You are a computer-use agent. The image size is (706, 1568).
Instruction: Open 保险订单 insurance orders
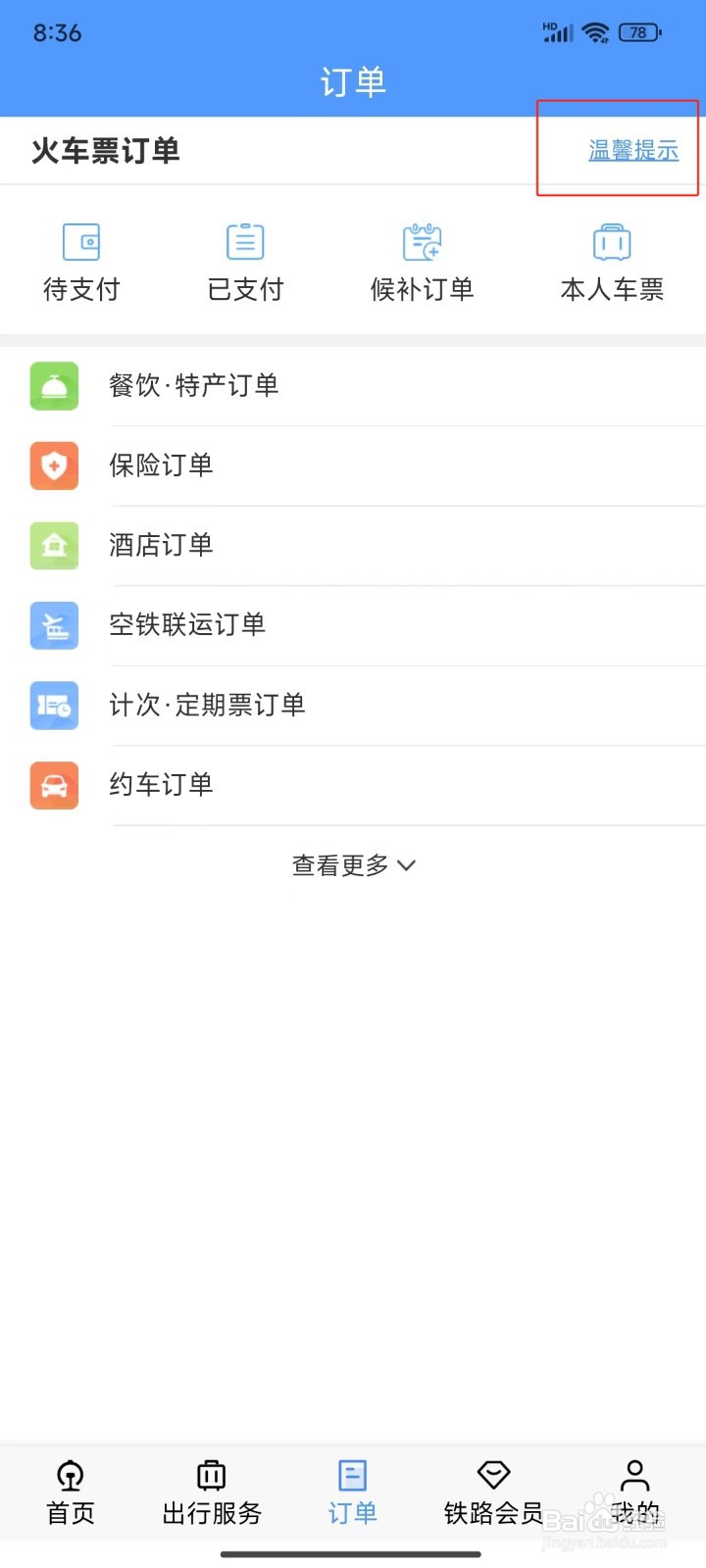click(162, 465)
